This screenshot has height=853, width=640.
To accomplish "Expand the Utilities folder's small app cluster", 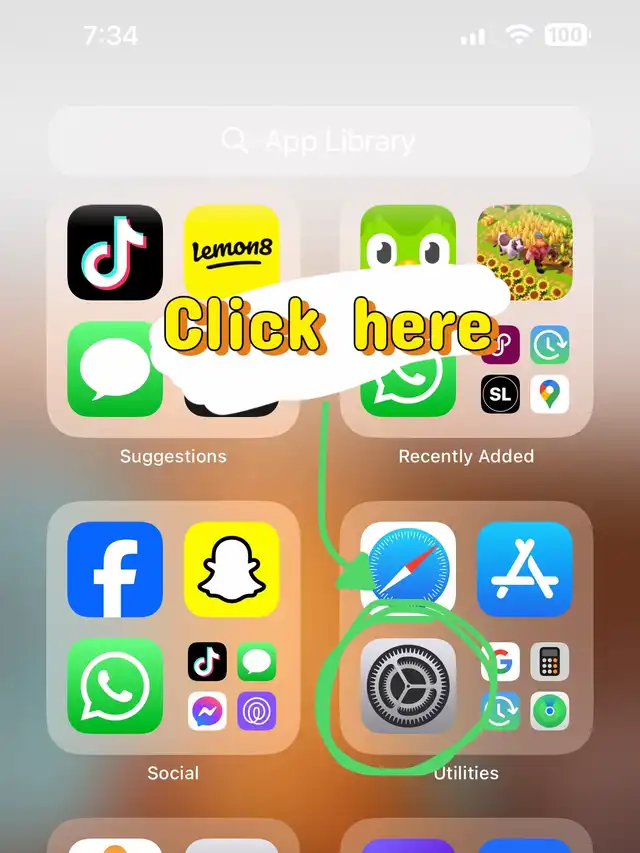I will coord(524,686).
